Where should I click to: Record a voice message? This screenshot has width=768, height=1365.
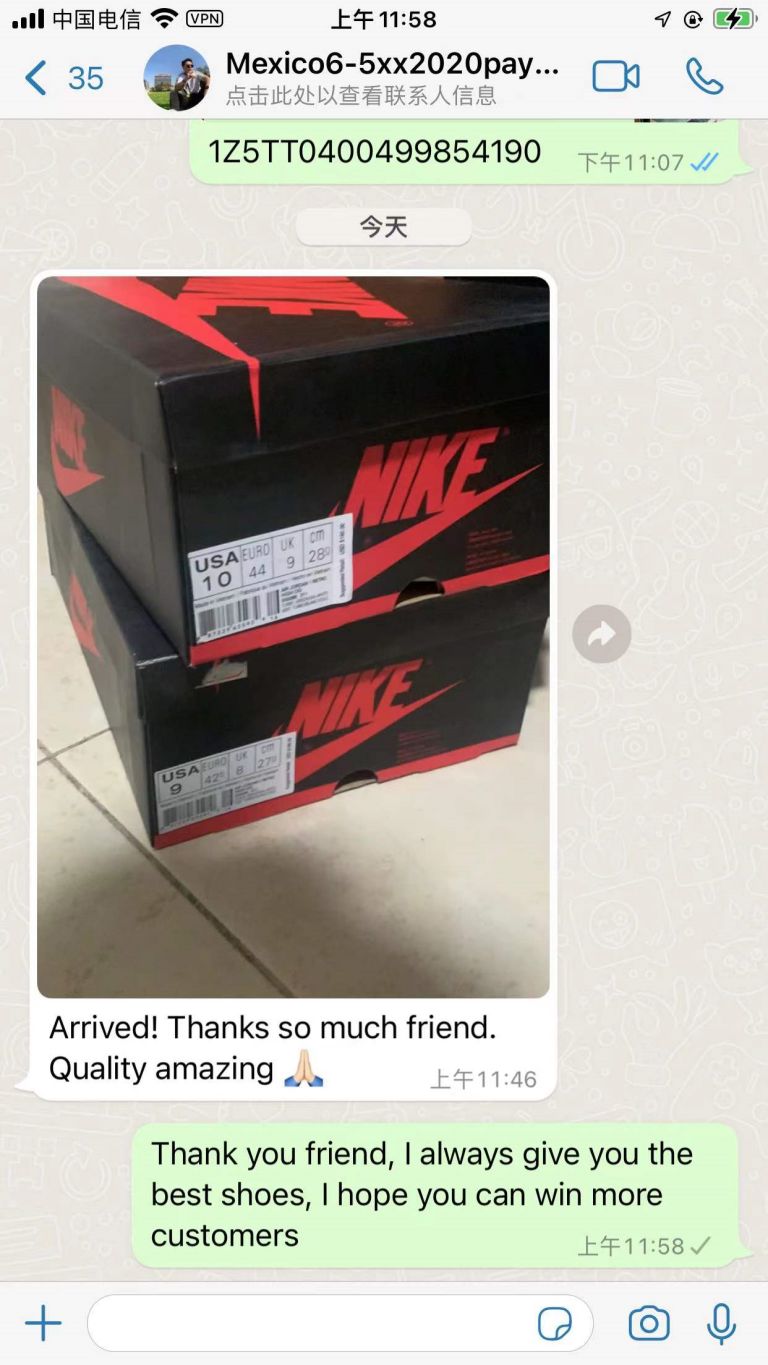click(721, 1324)
